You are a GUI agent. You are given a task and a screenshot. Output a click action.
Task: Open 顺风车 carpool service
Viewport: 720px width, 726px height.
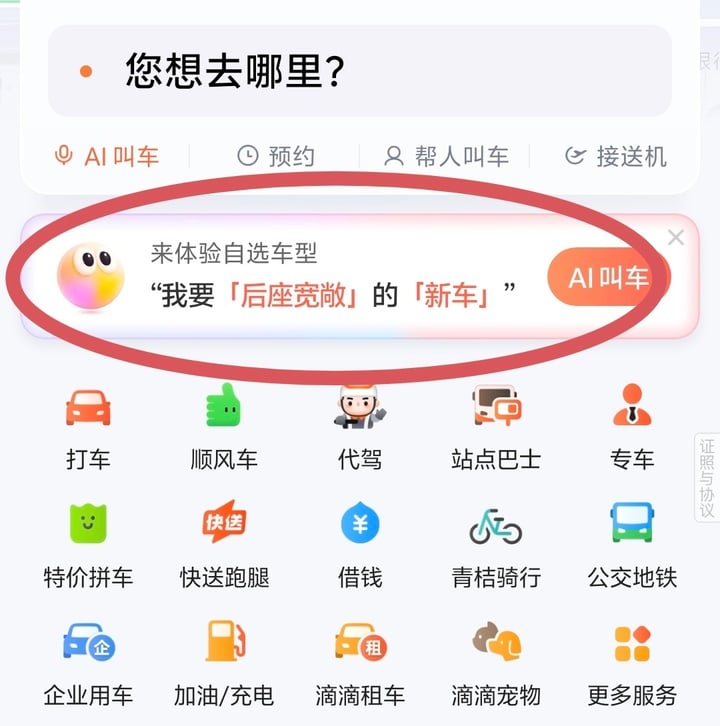(224, 427)
